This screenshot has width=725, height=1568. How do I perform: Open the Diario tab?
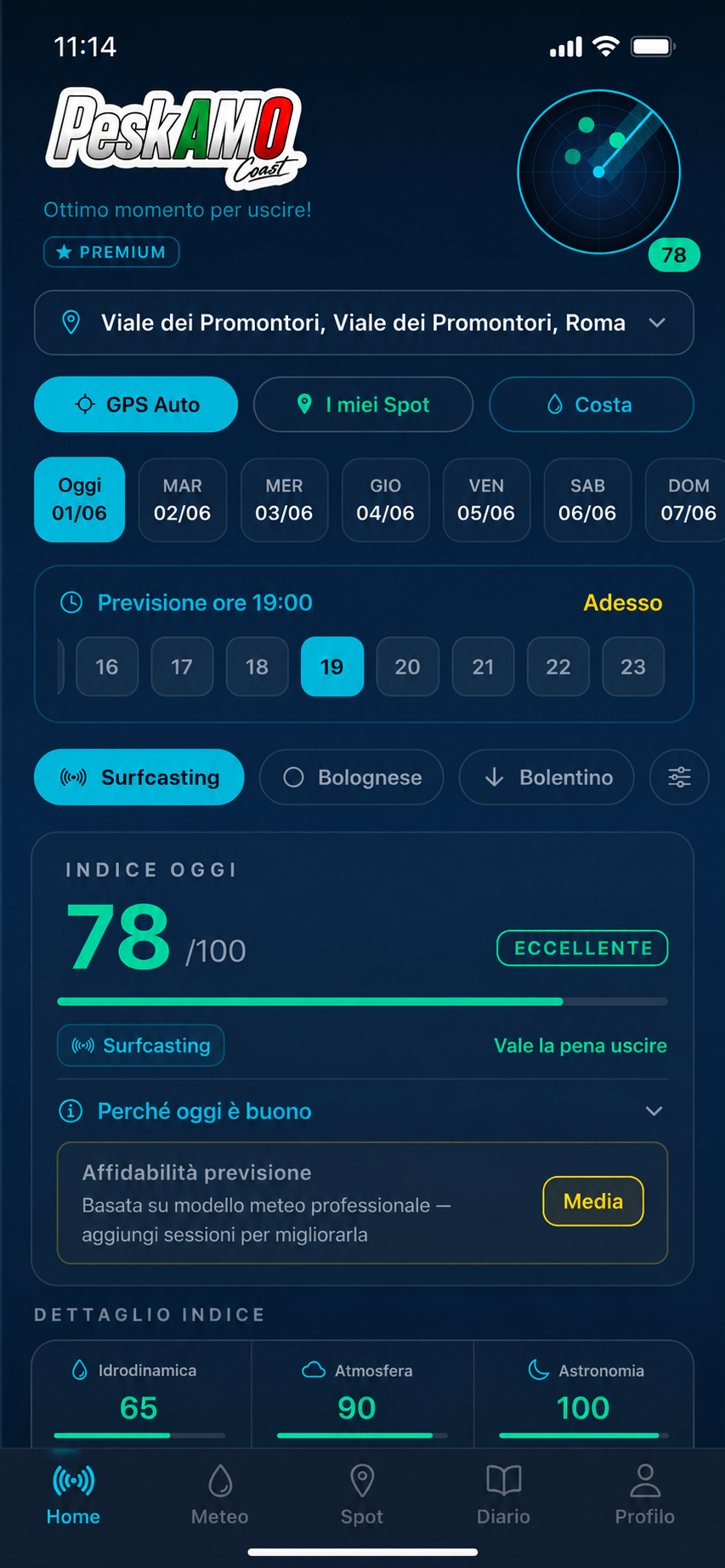coord(503,1496)
